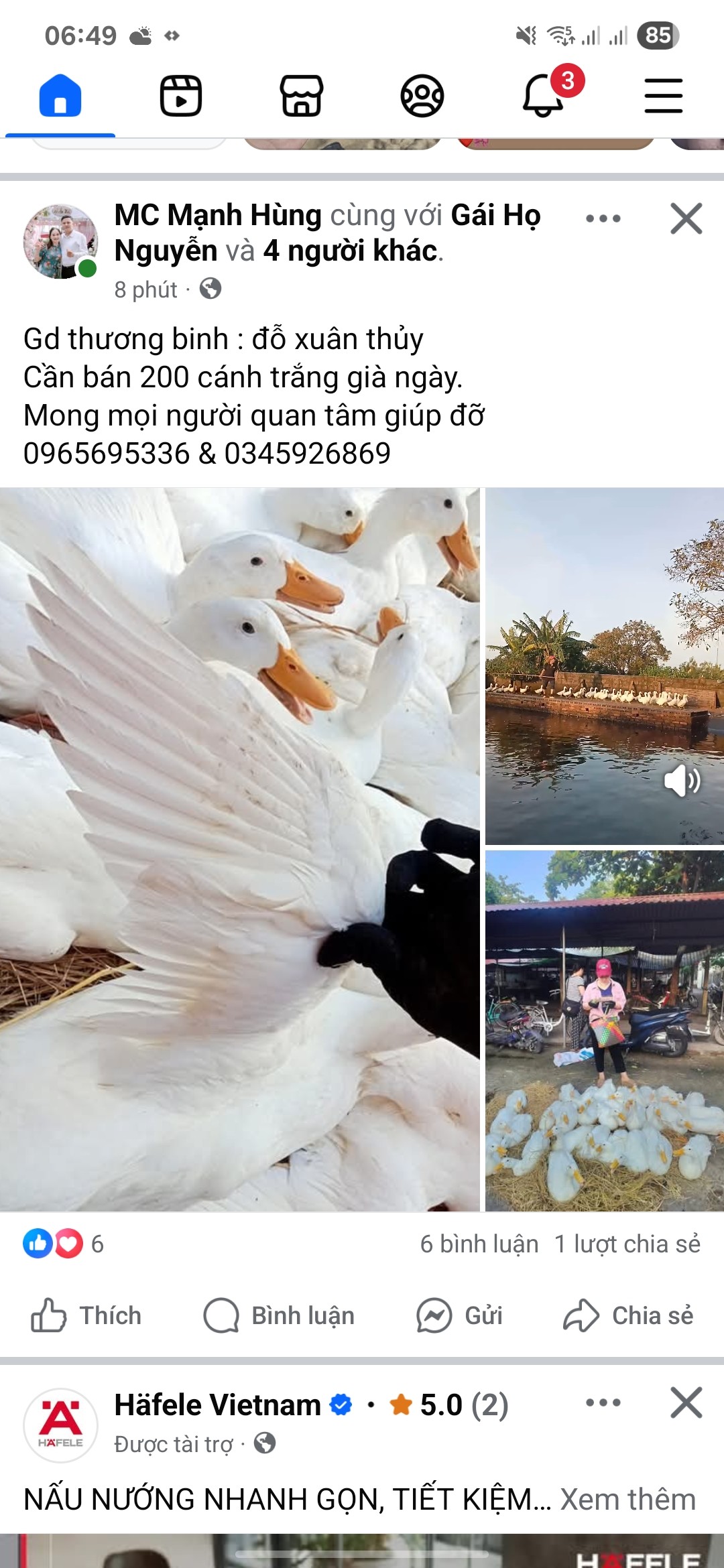
Task: Send the post via Gửi
Action: point(459,1315)
